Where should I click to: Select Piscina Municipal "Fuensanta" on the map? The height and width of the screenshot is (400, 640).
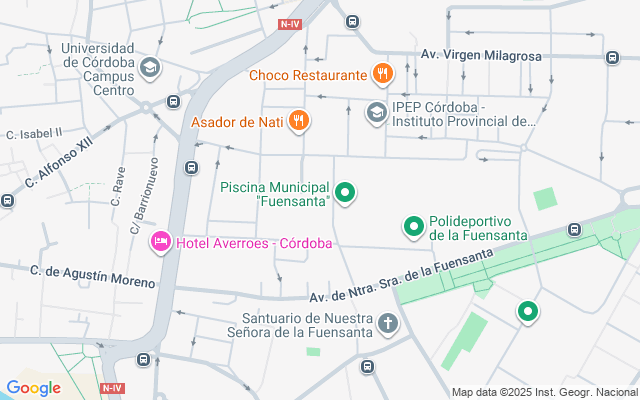coord(346,192)
